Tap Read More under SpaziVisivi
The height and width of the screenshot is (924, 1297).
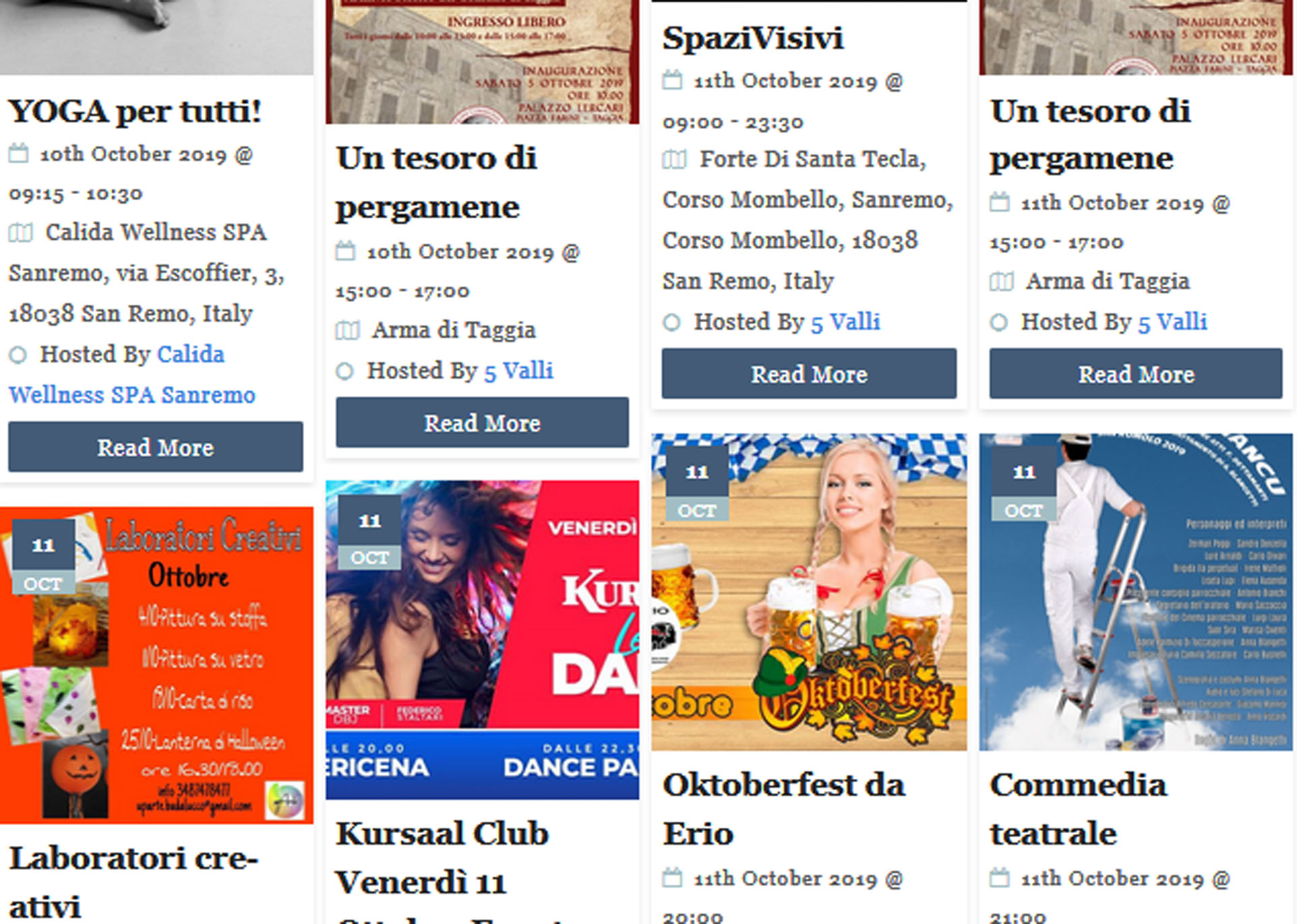(x=808, y=374)
